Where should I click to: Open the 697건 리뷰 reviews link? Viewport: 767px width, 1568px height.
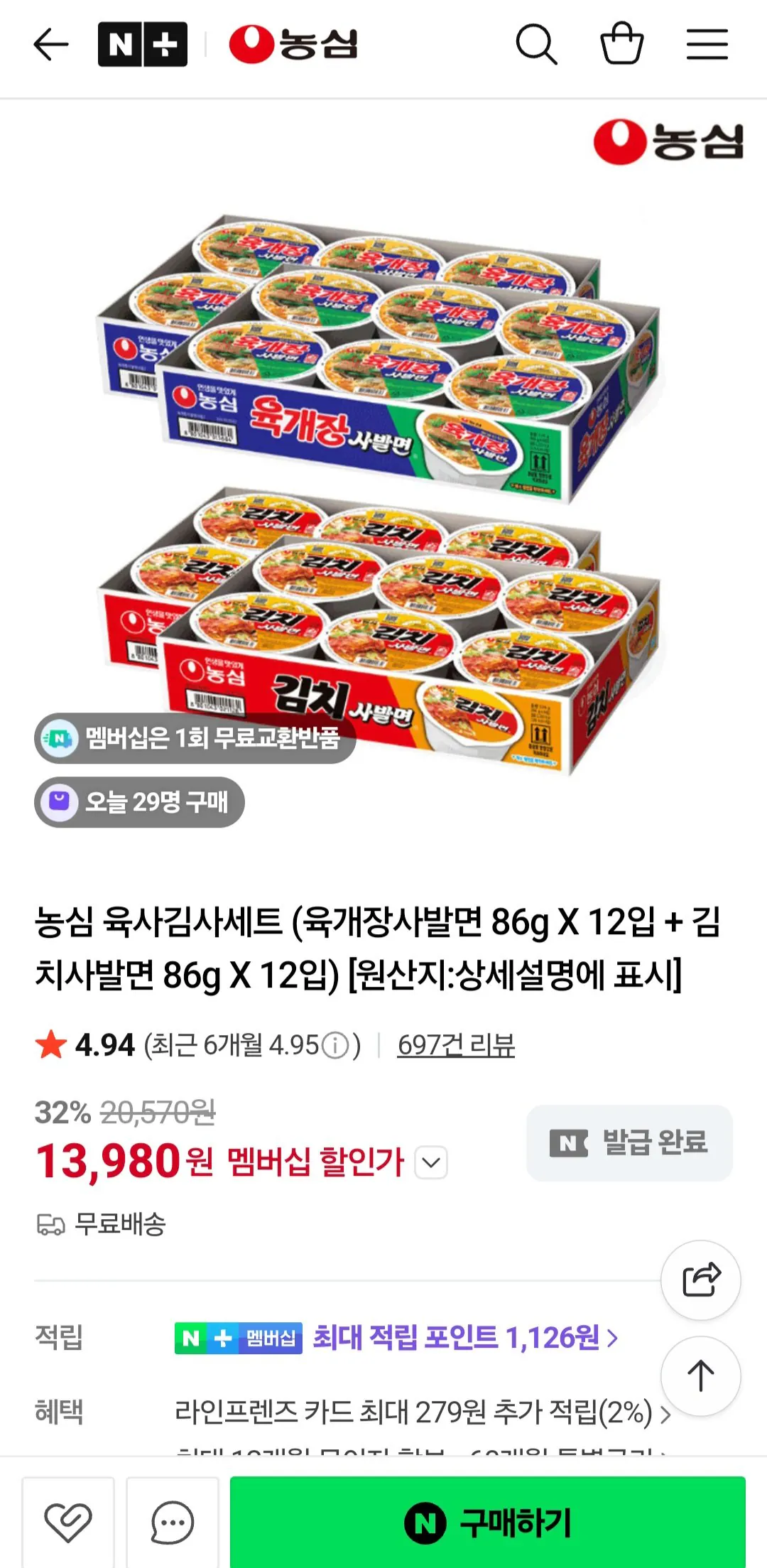point(457,1045)
